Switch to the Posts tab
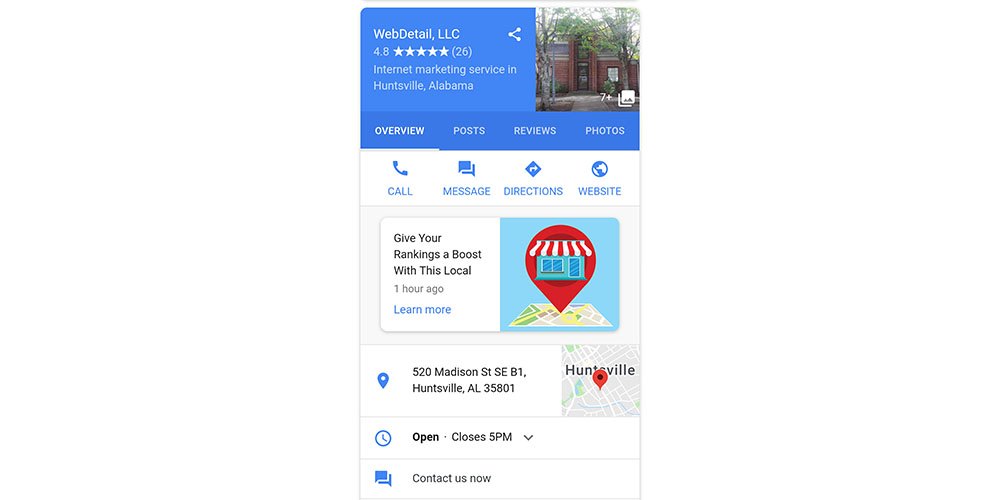This screenshot has height=500, width=1000. coord(469,131)
